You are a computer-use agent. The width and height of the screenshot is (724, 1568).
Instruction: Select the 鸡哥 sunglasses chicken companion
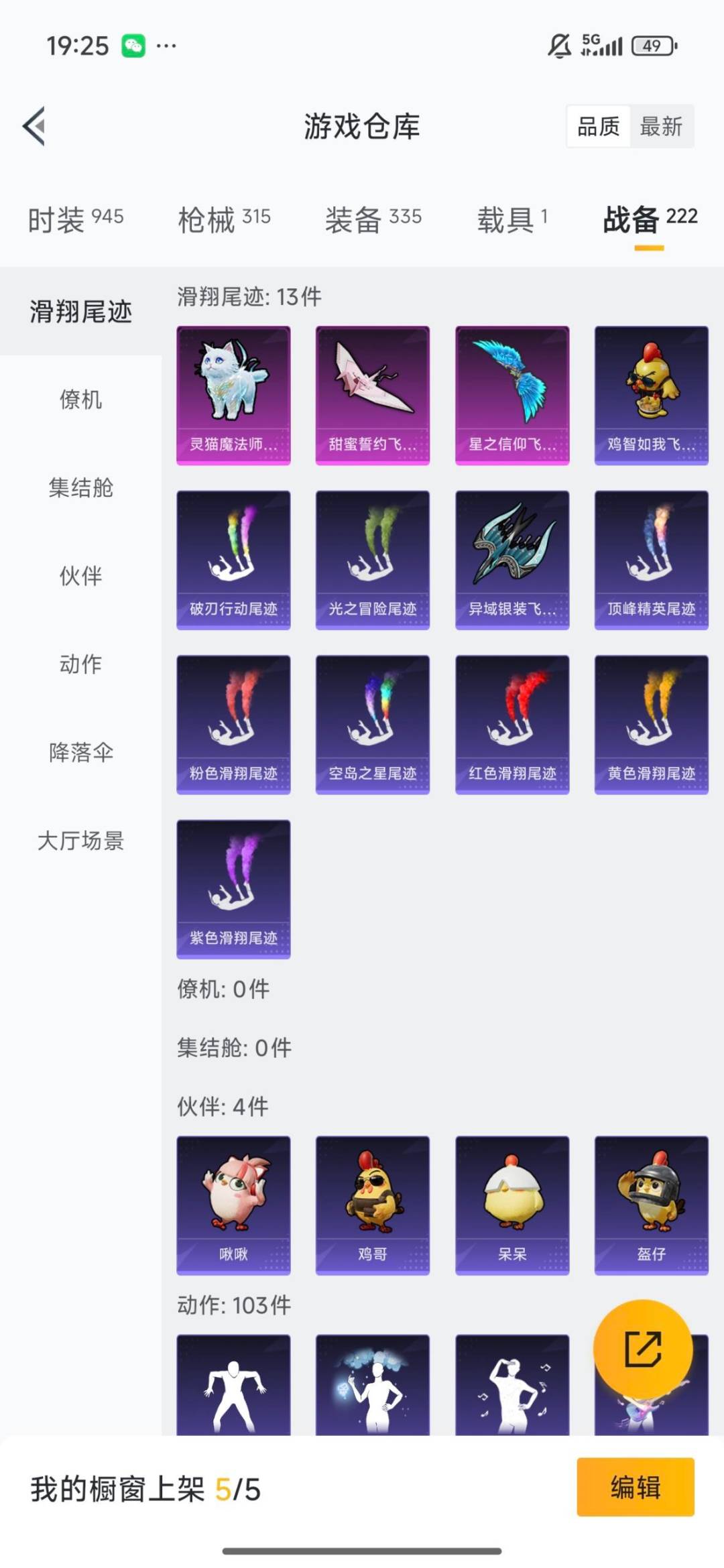click(x=372, y=1203)
